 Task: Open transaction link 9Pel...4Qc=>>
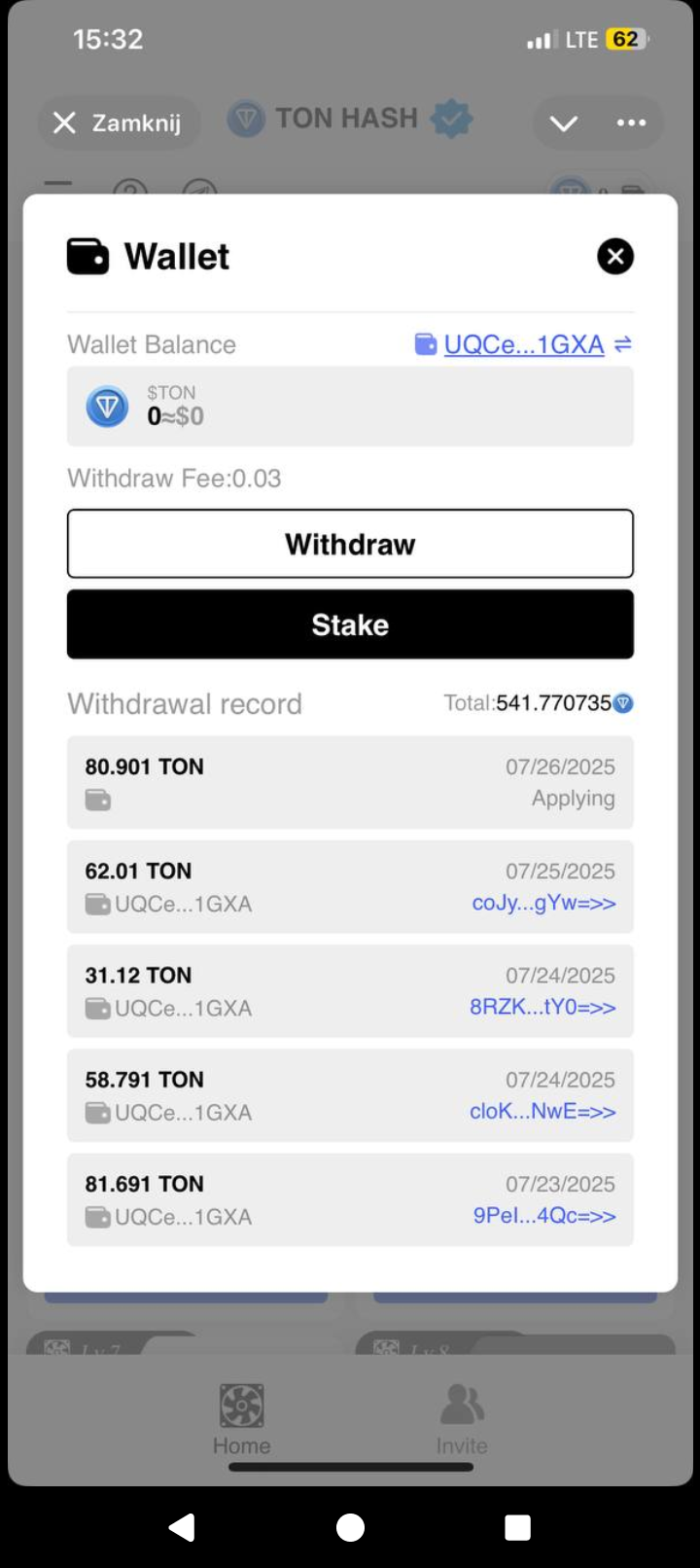coord(544,1215)
